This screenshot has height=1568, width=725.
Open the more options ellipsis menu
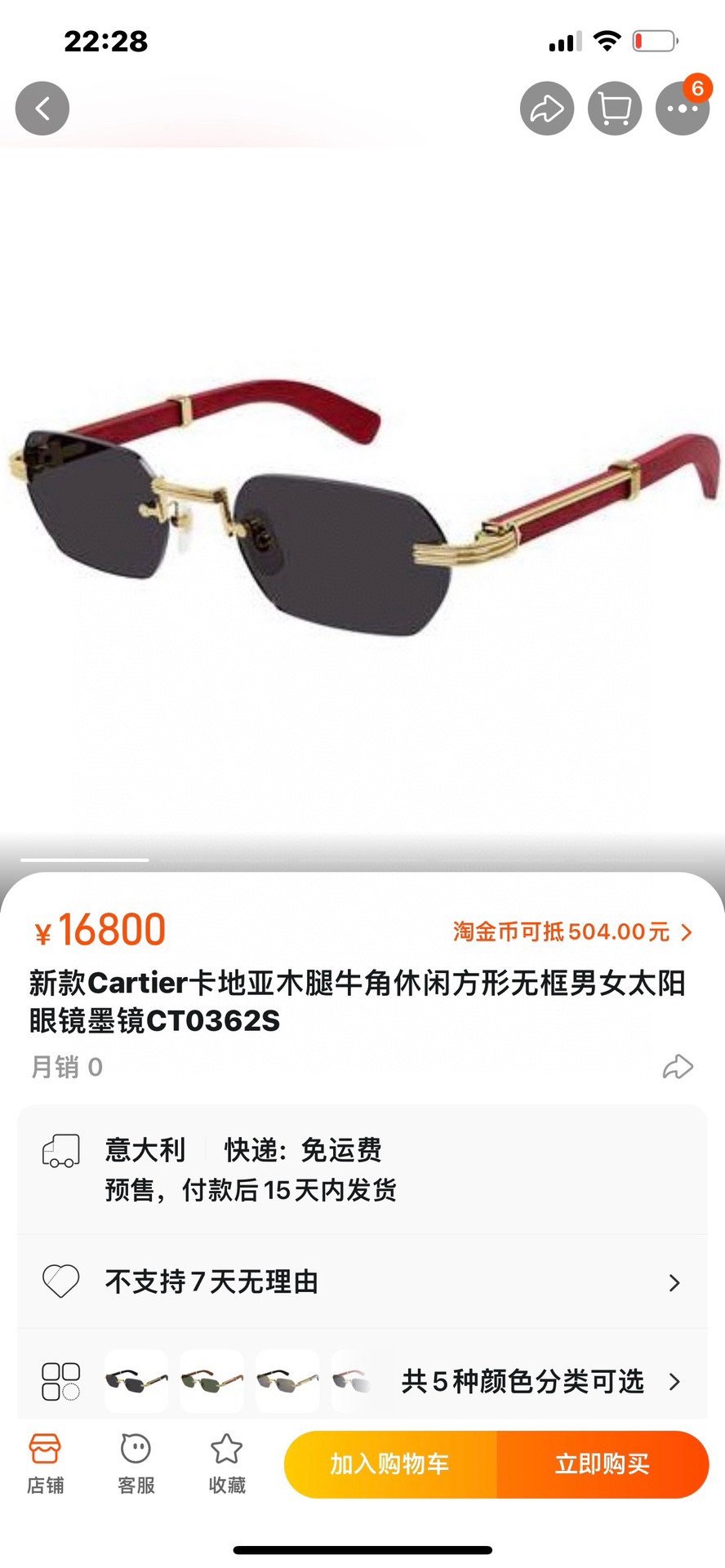coord(682,108)
